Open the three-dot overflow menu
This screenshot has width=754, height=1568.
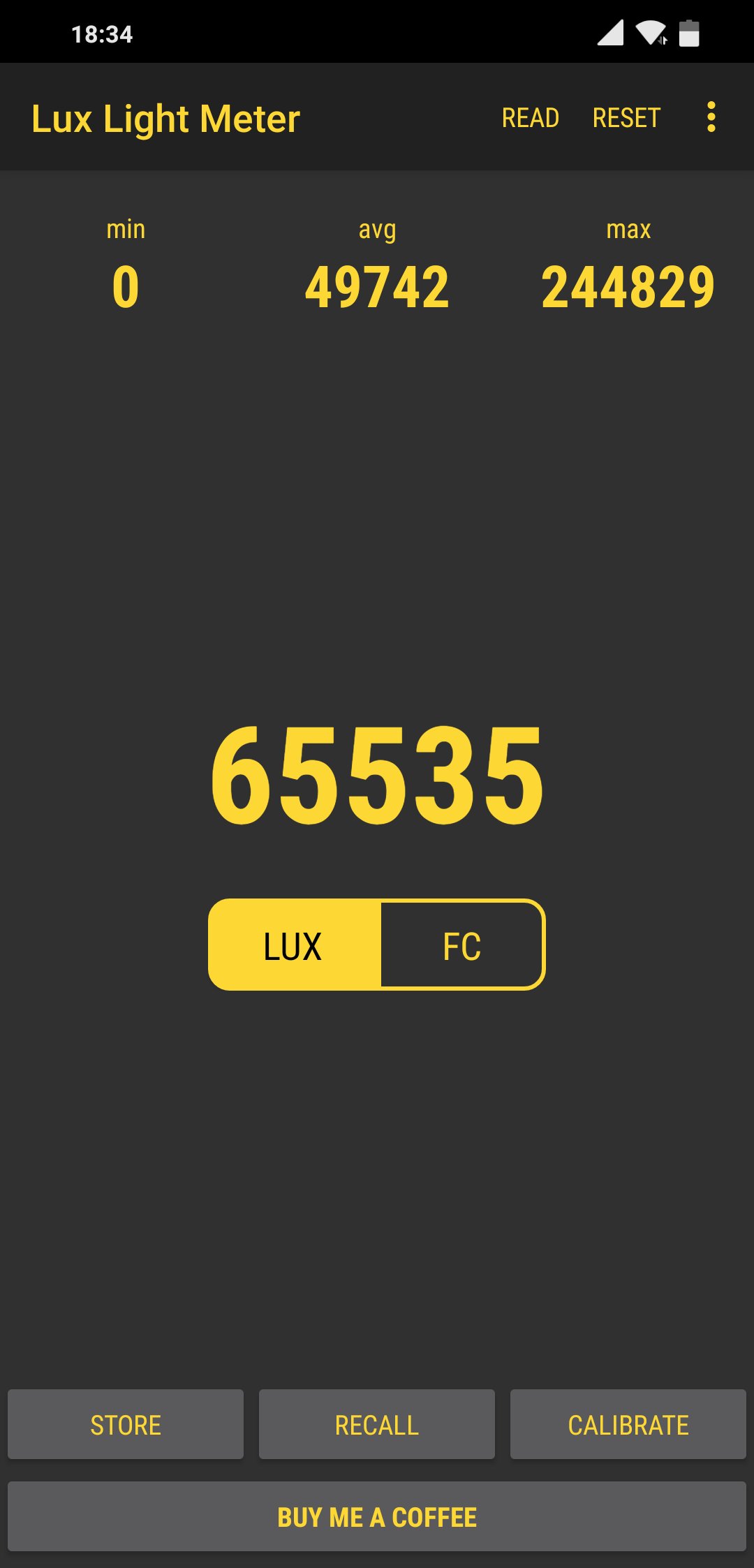coord(711,117)
